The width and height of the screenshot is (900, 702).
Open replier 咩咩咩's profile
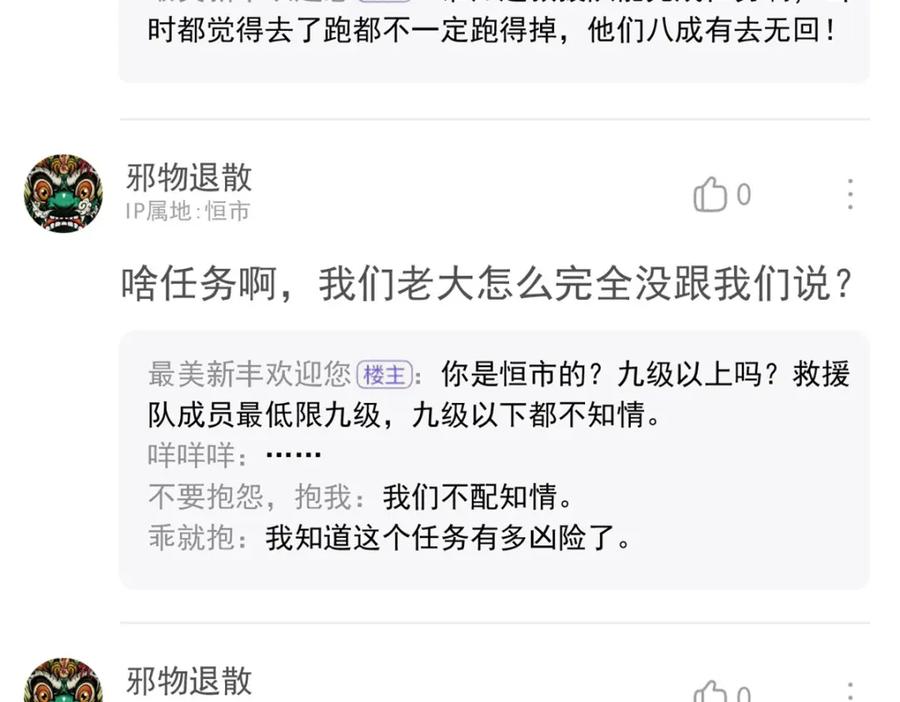tap(191, 456)
